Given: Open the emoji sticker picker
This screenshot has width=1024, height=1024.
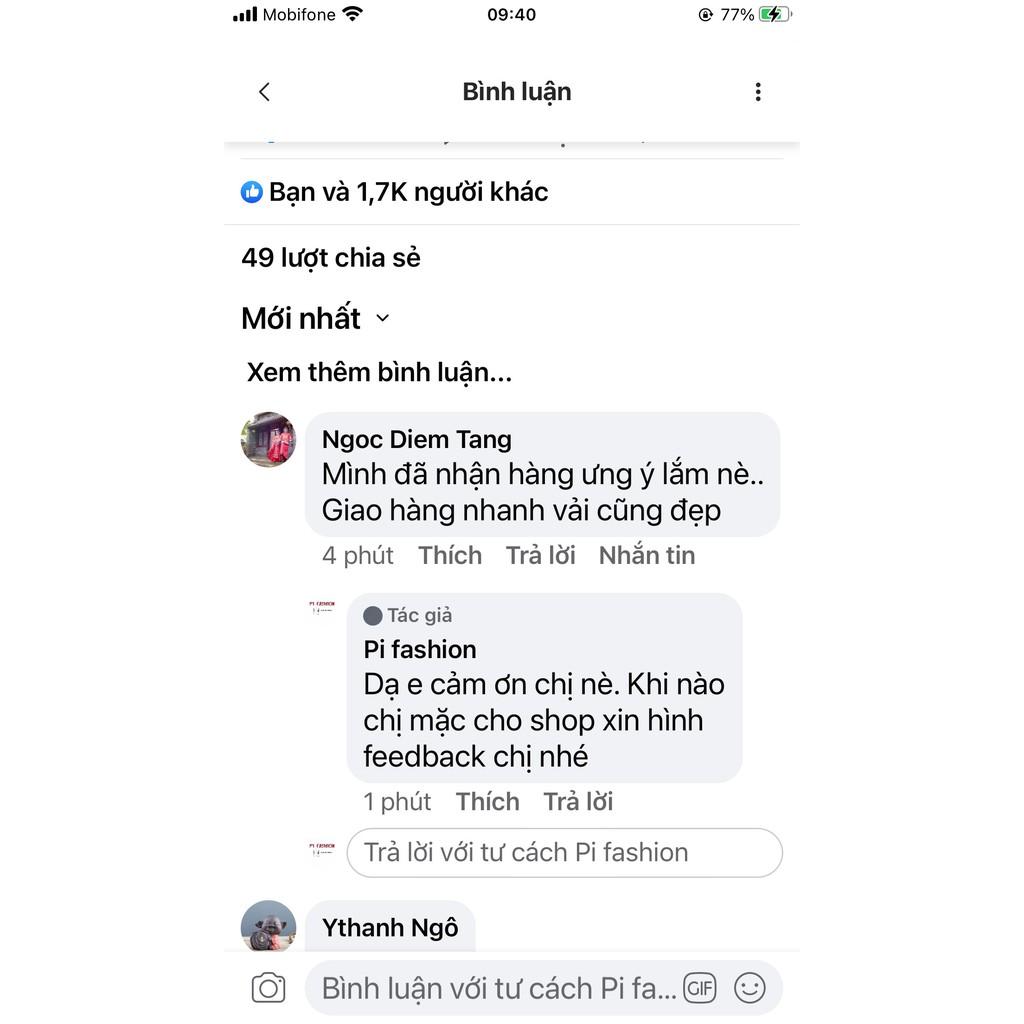Looking at the screenshot, I should [750, 988].
